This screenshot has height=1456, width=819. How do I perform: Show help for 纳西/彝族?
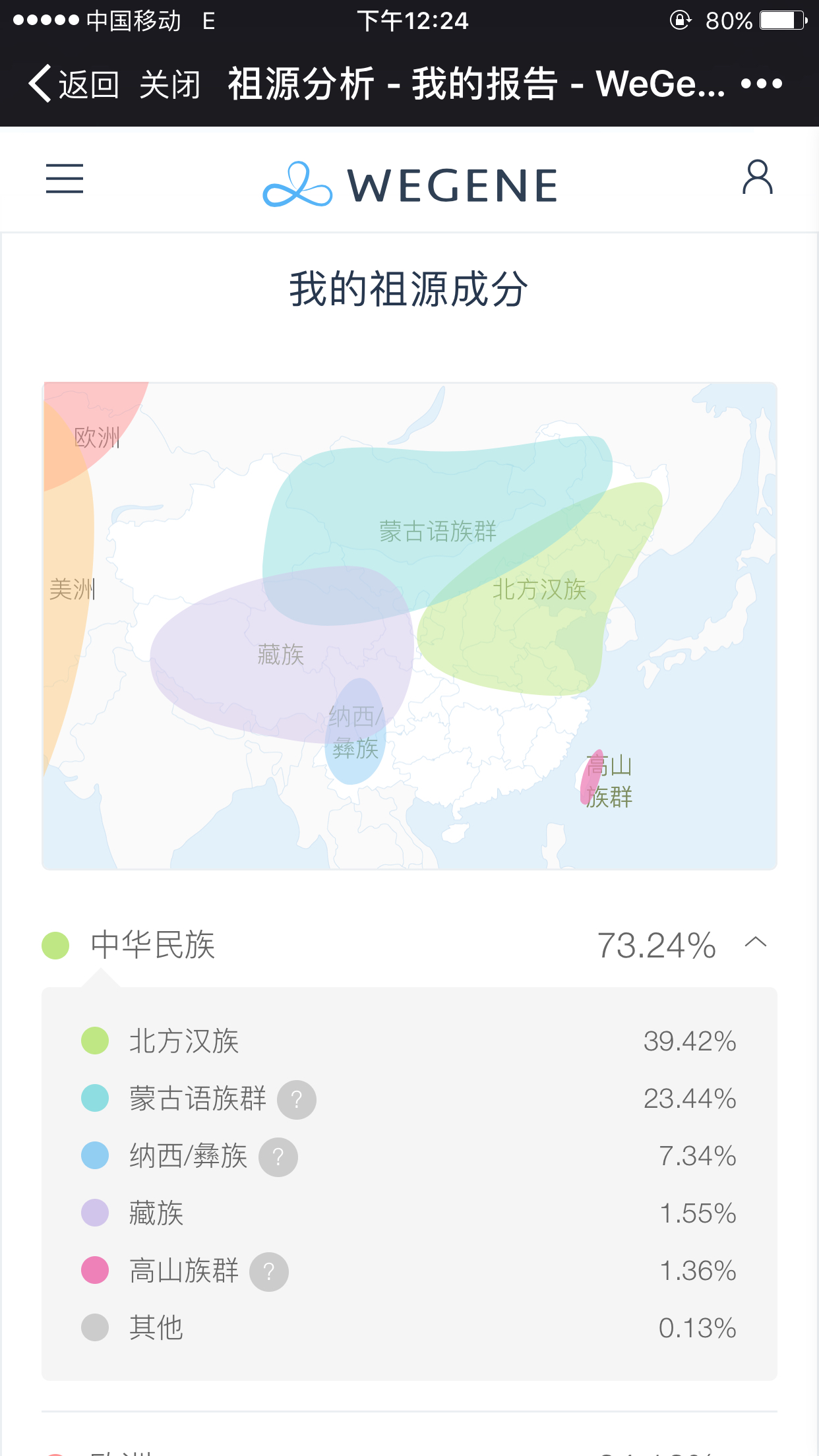[x=278, y=1157]
